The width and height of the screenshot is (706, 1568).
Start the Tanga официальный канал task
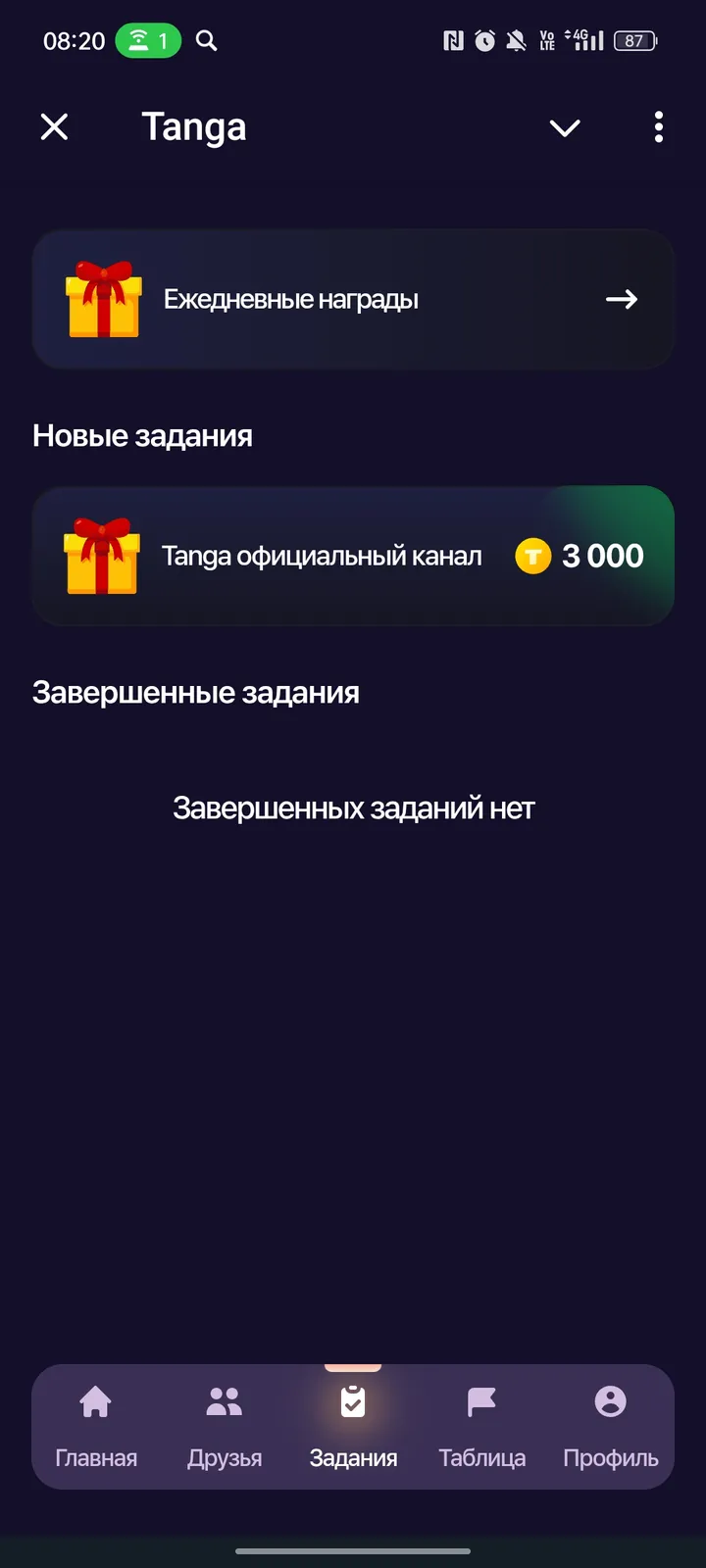[x=353, y=556]
